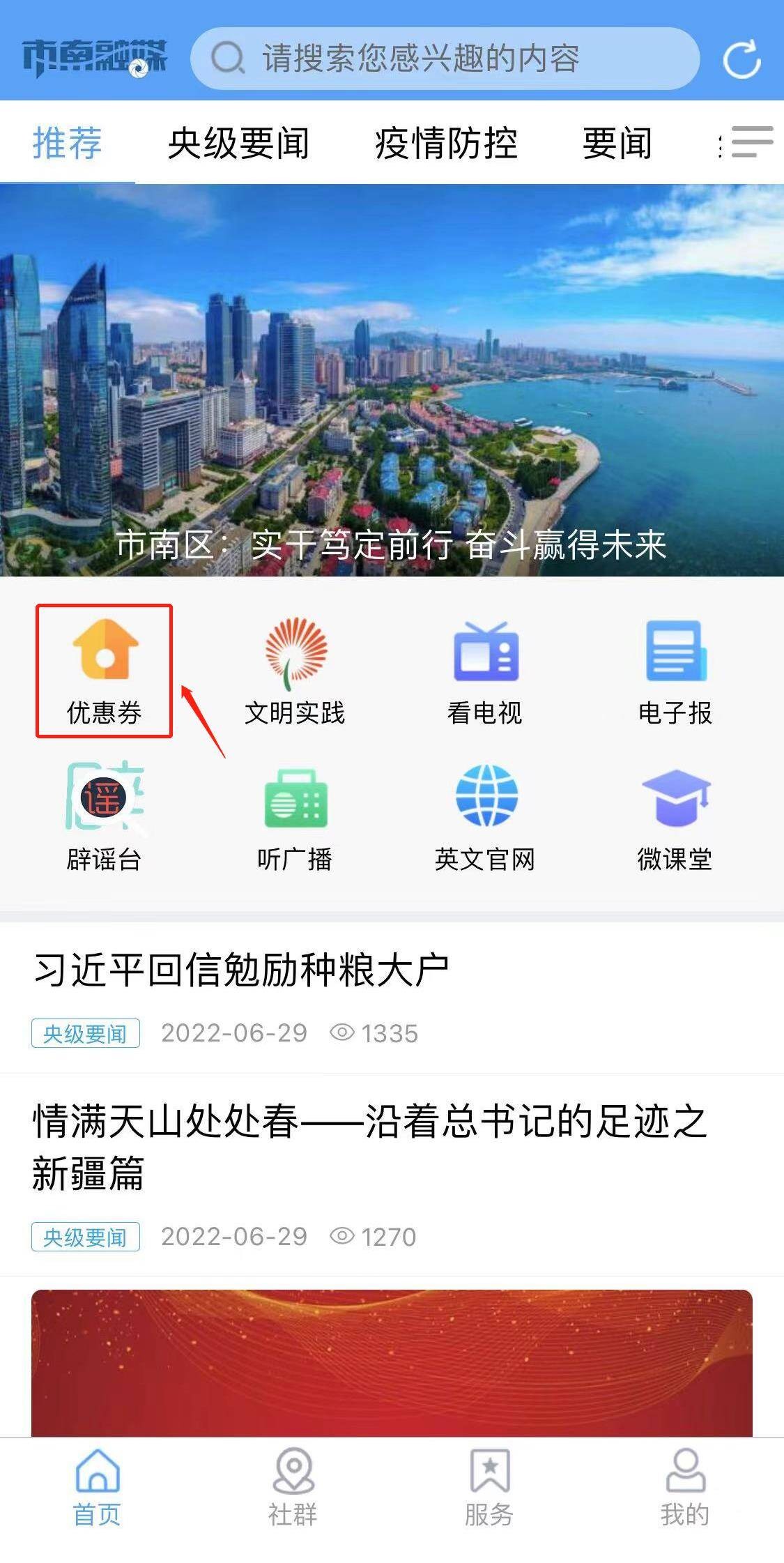Launch 看电视
Screen dimensions: 784x1563
pos(485,671)
